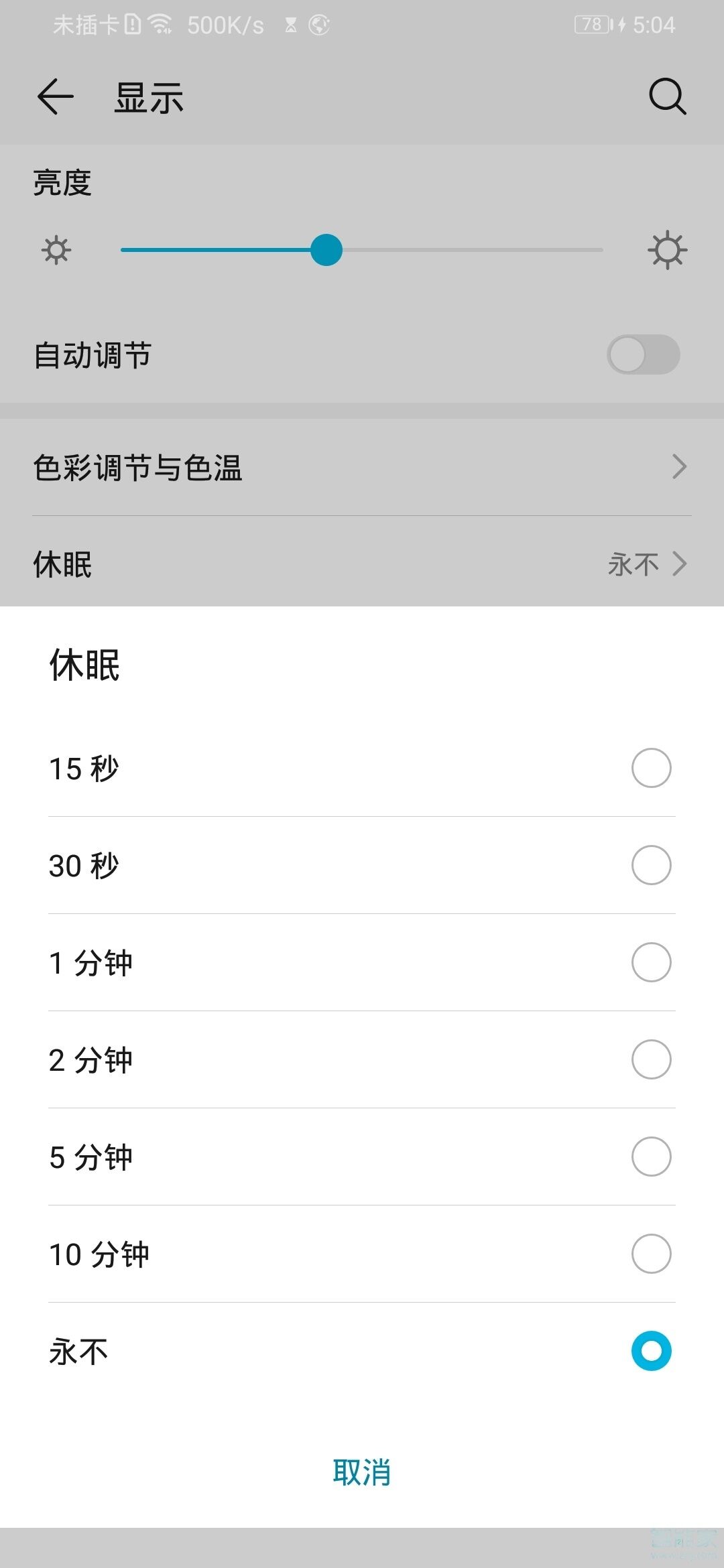Select the 永不 option text

click(x=77, y=1350)
